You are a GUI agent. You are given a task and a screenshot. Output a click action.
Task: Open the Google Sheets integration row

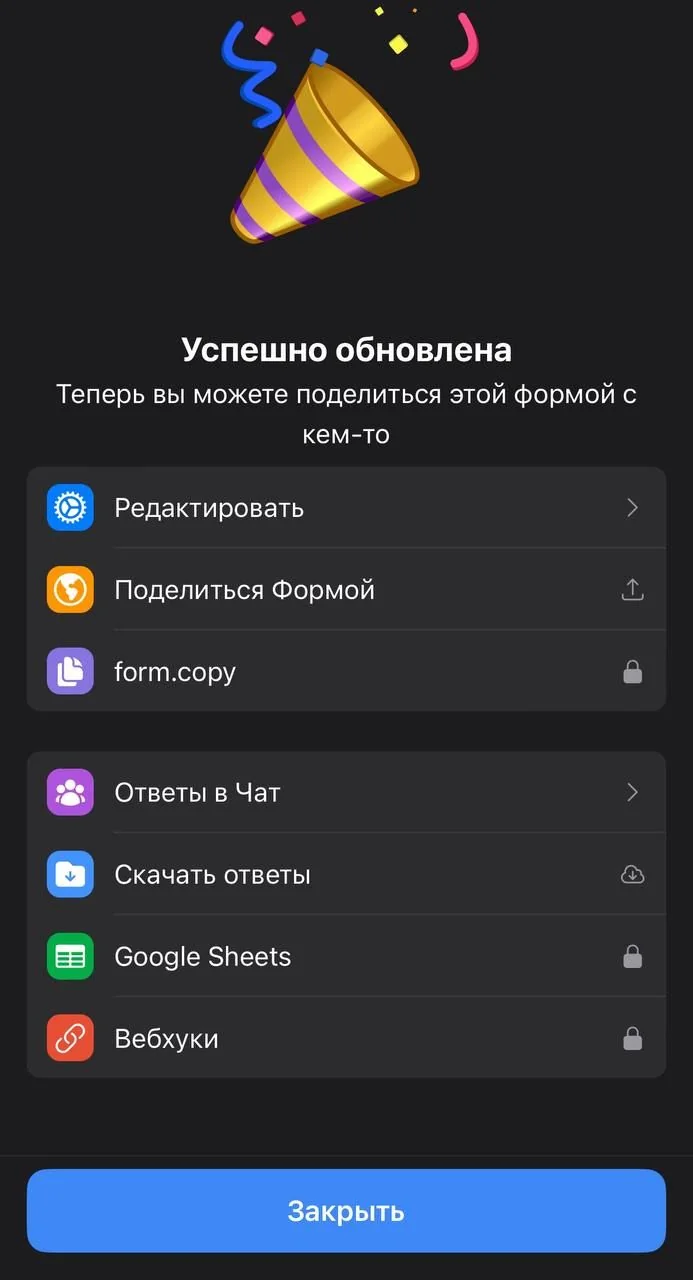346,956
